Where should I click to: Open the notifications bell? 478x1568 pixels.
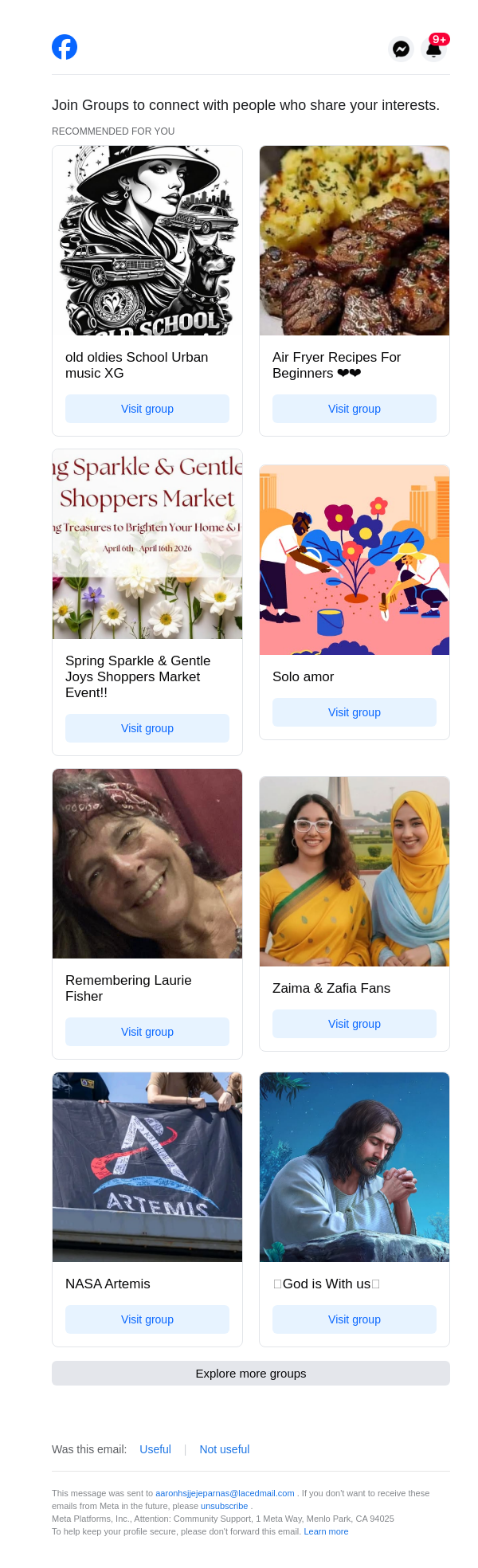tap(433, 49)
